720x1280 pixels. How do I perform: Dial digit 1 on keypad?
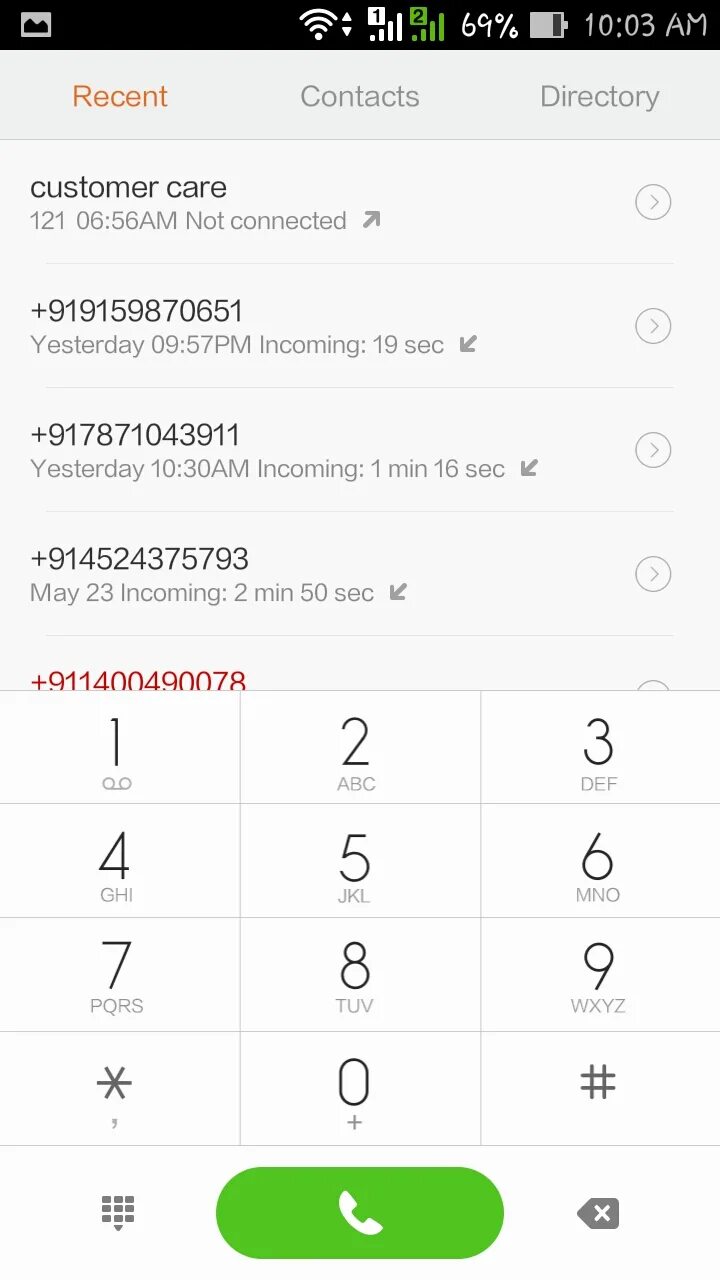(118, 748)
